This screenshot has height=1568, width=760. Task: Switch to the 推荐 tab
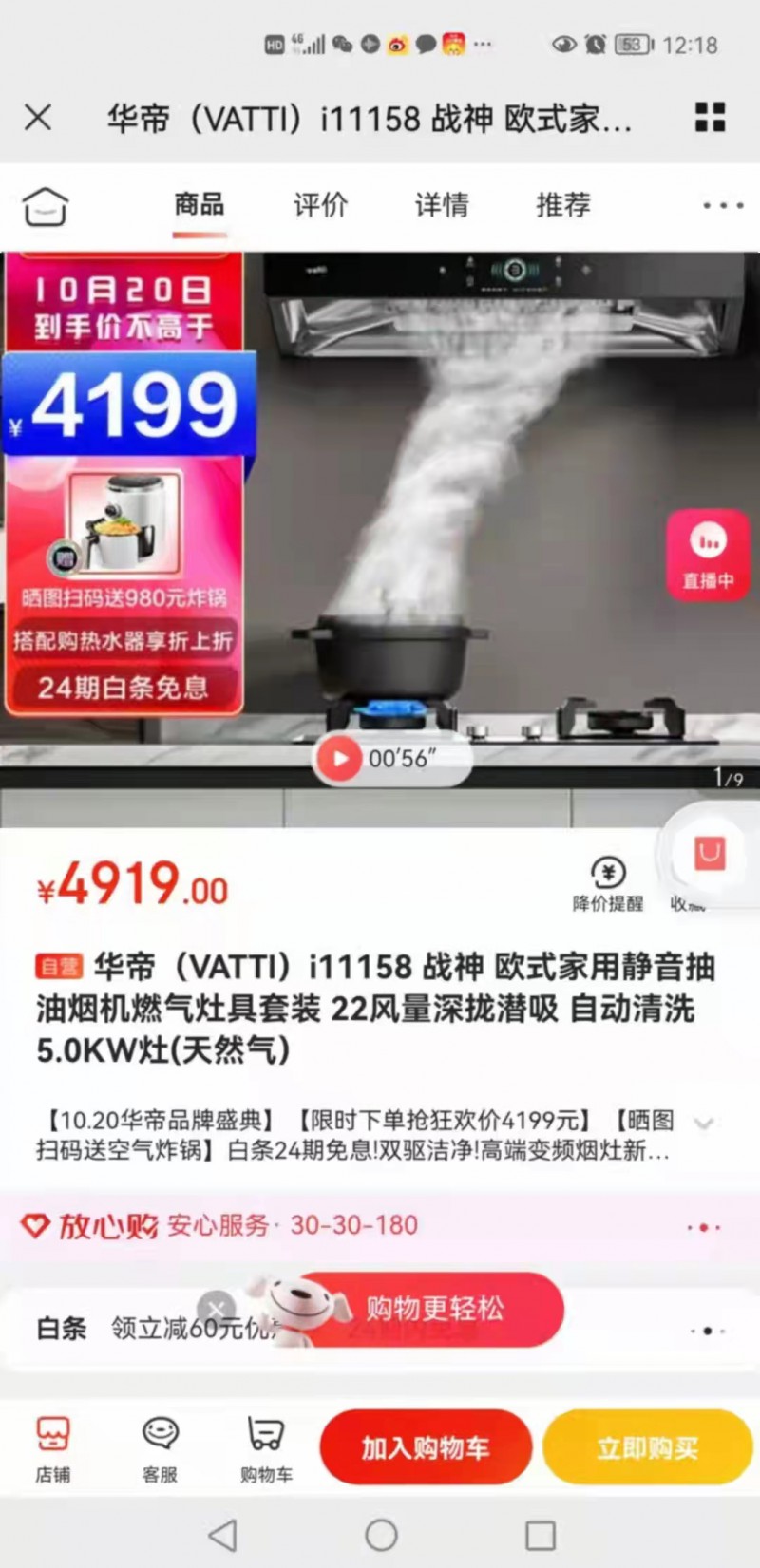[562, 204]
